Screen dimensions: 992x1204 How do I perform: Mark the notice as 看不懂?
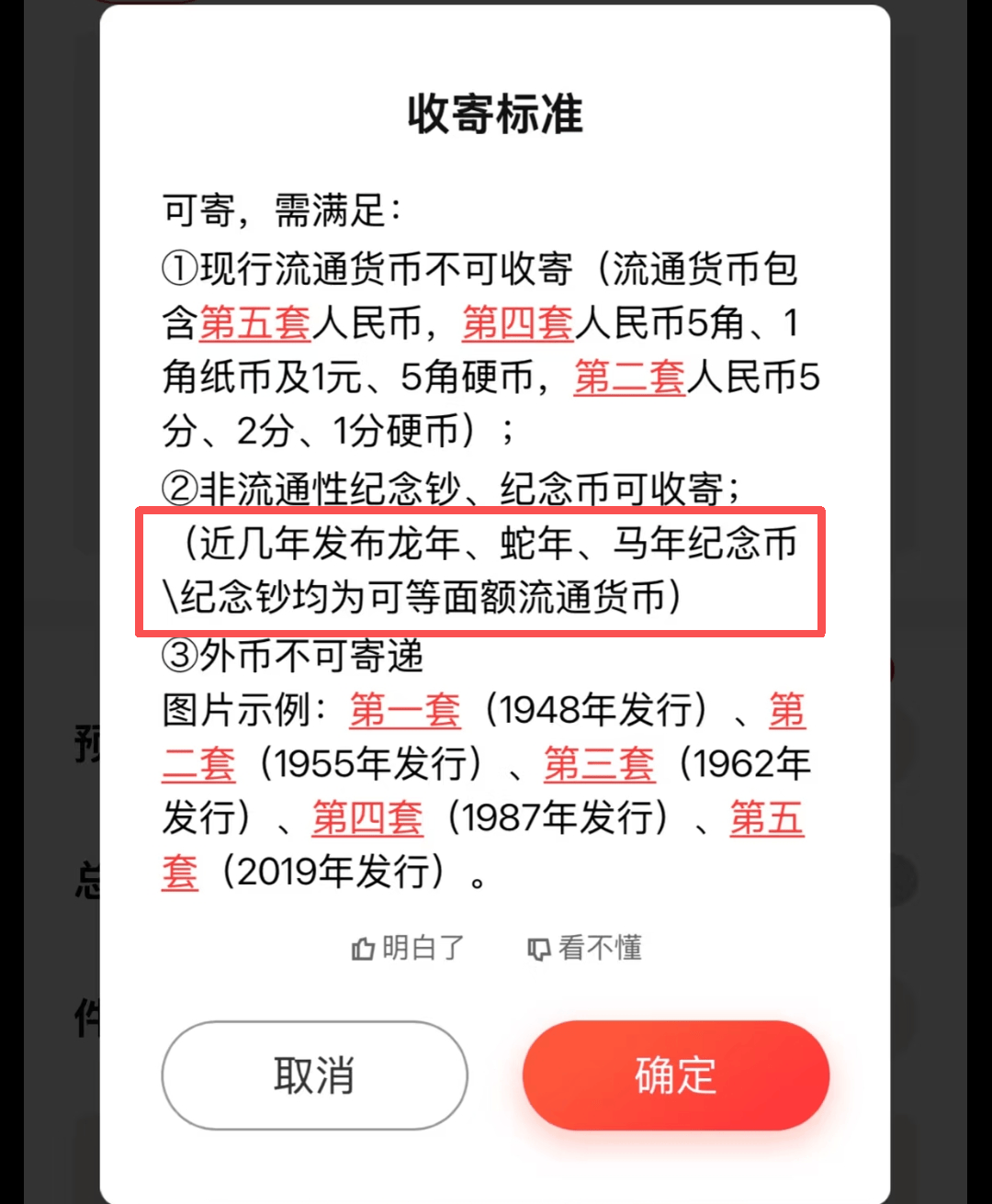pos(585,948)
